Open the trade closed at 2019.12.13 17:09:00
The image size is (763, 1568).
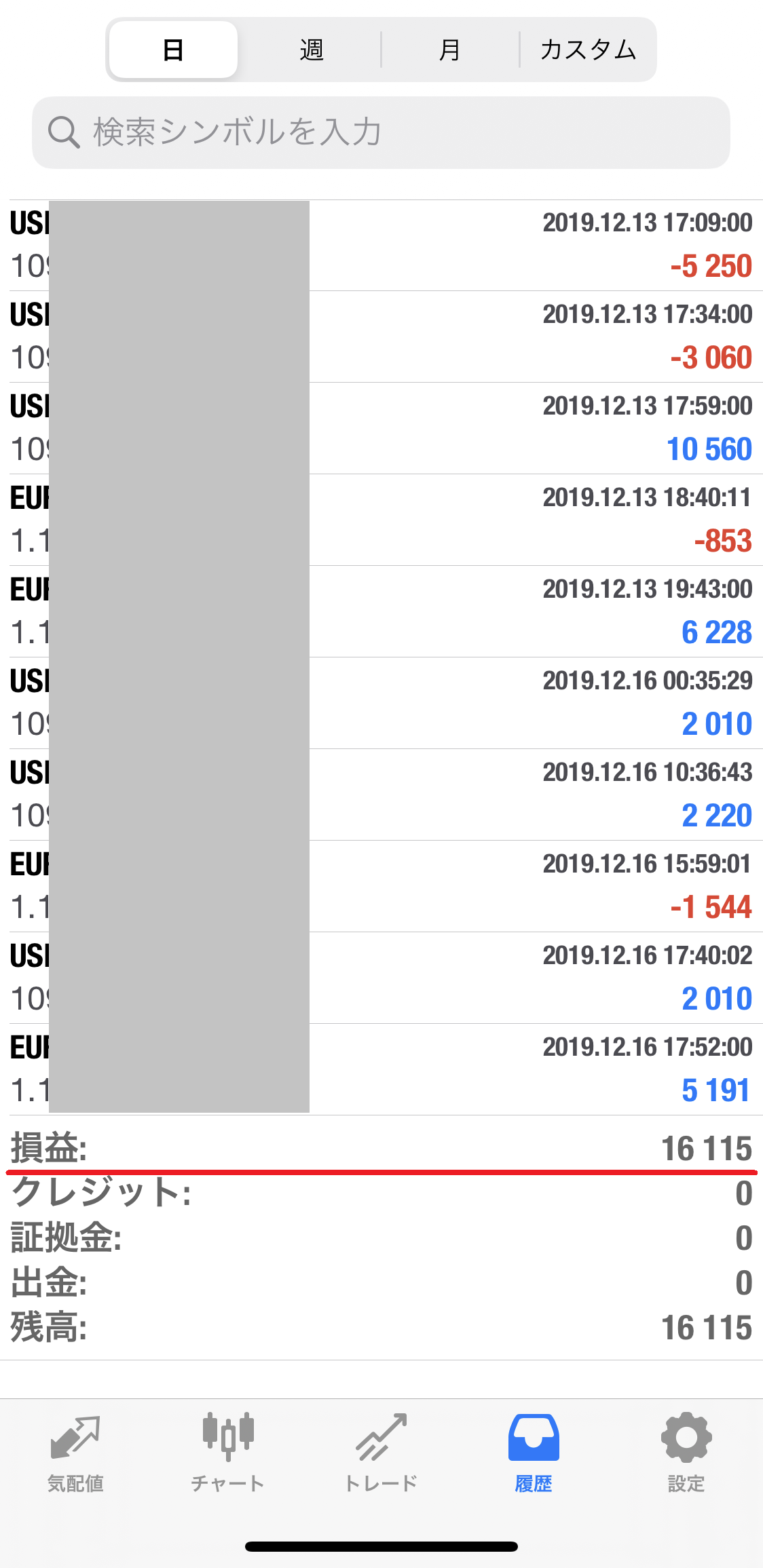(x=381, y=246)
